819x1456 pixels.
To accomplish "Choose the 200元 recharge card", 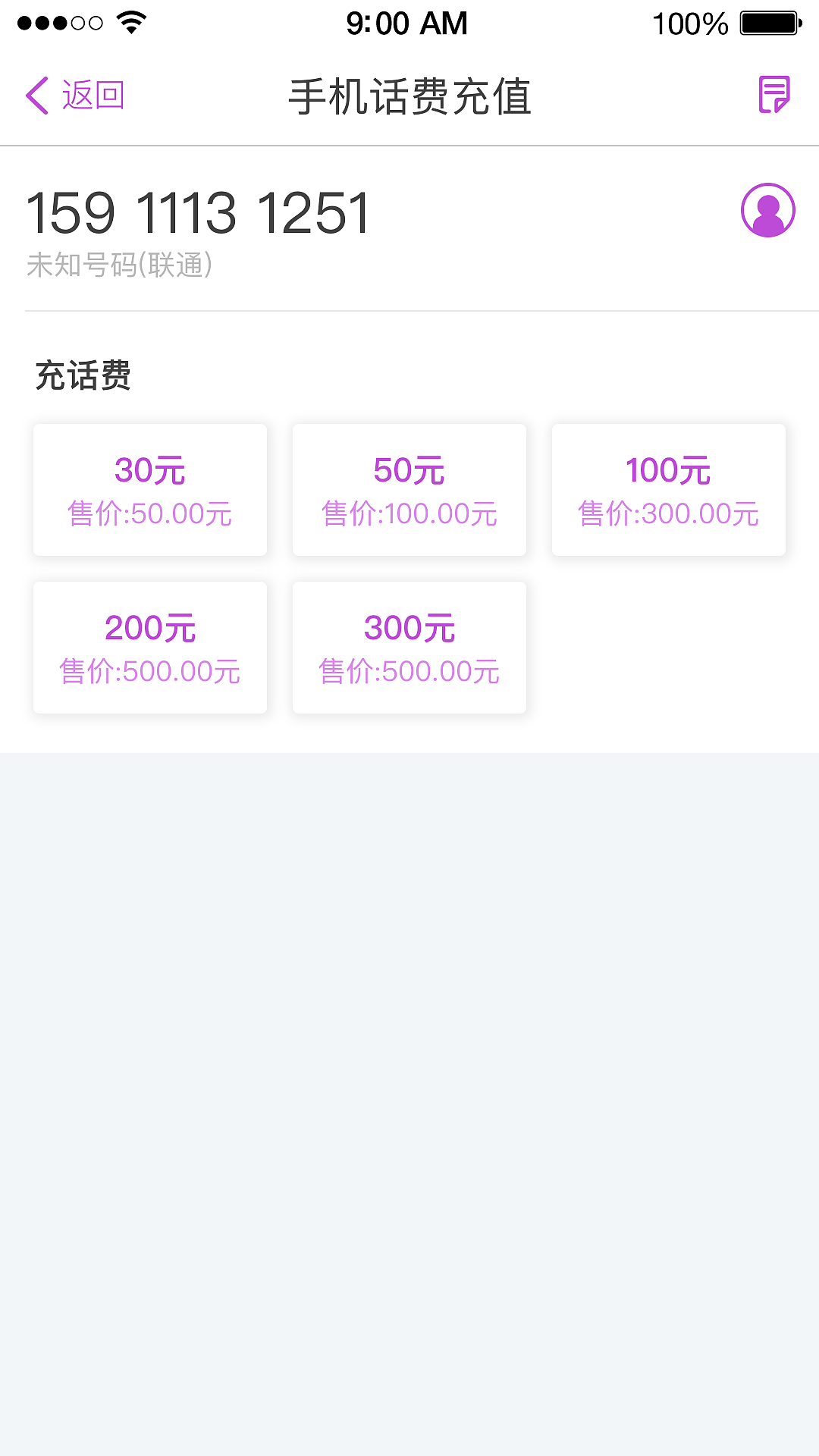I will tap(149, 647).
